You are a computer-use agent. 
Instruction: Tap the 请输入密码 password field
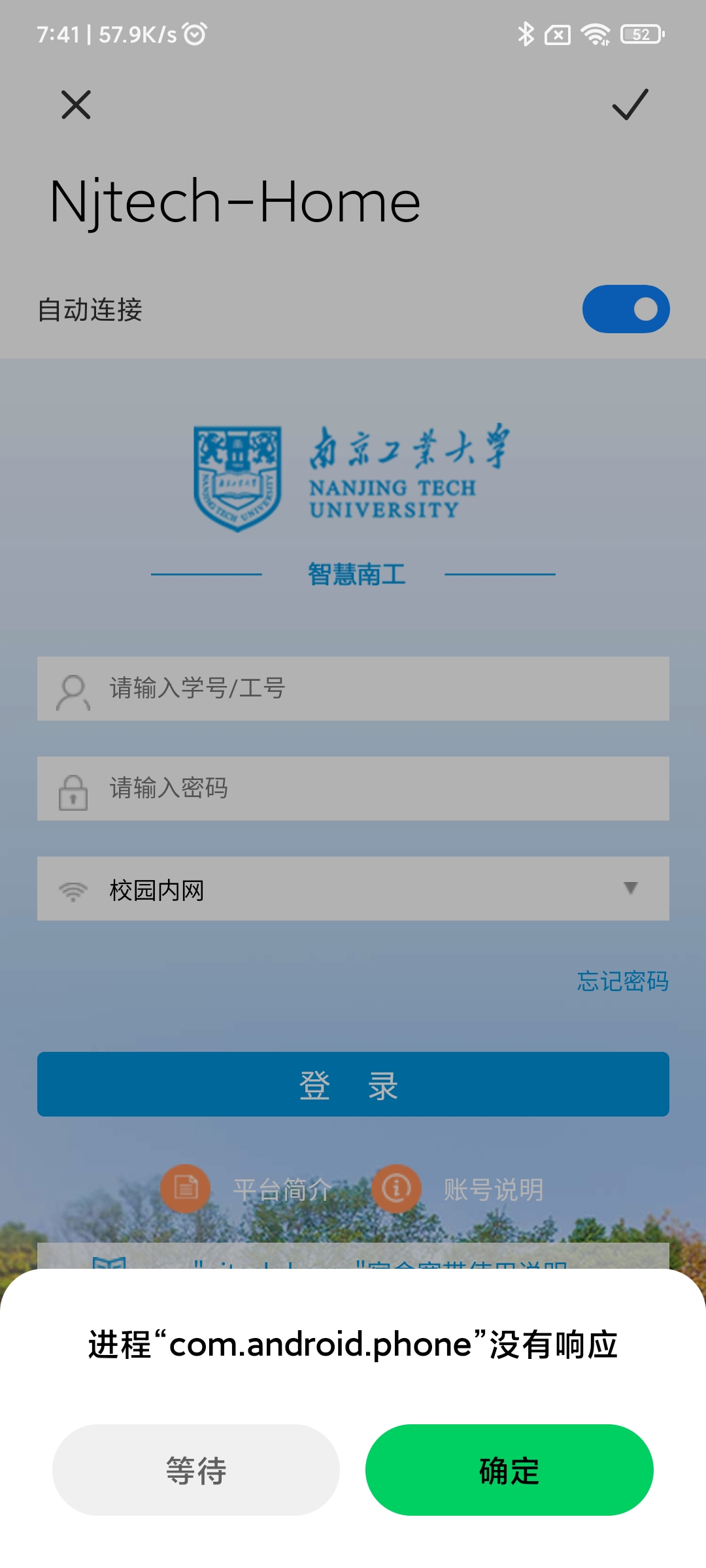[x=353, y=789]
